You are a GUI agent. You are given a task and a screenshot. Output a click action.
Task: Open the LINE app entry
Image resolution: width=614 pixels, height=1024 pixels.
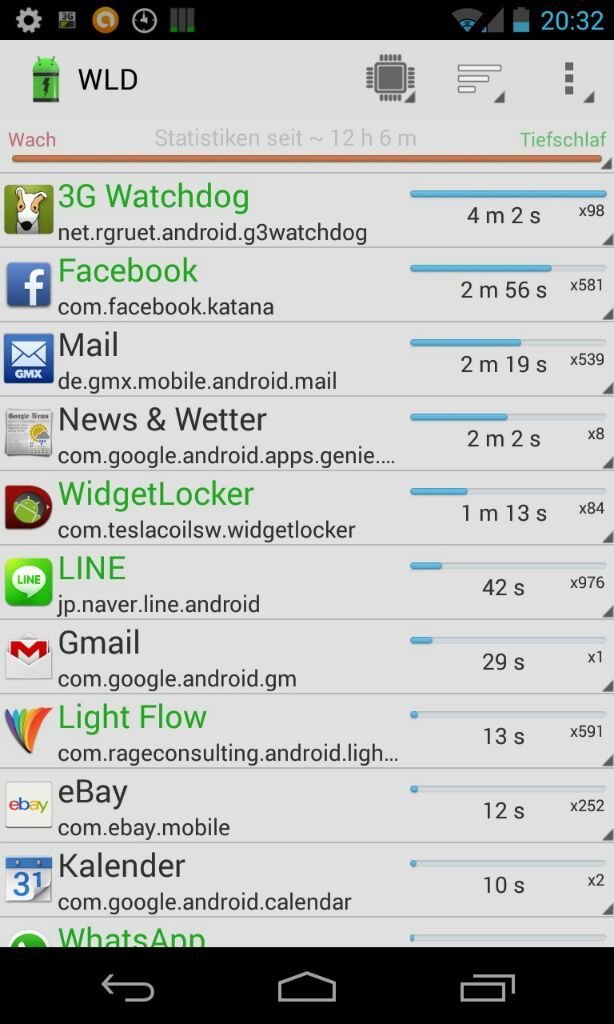pyautogui.click(x=307, y=583)
